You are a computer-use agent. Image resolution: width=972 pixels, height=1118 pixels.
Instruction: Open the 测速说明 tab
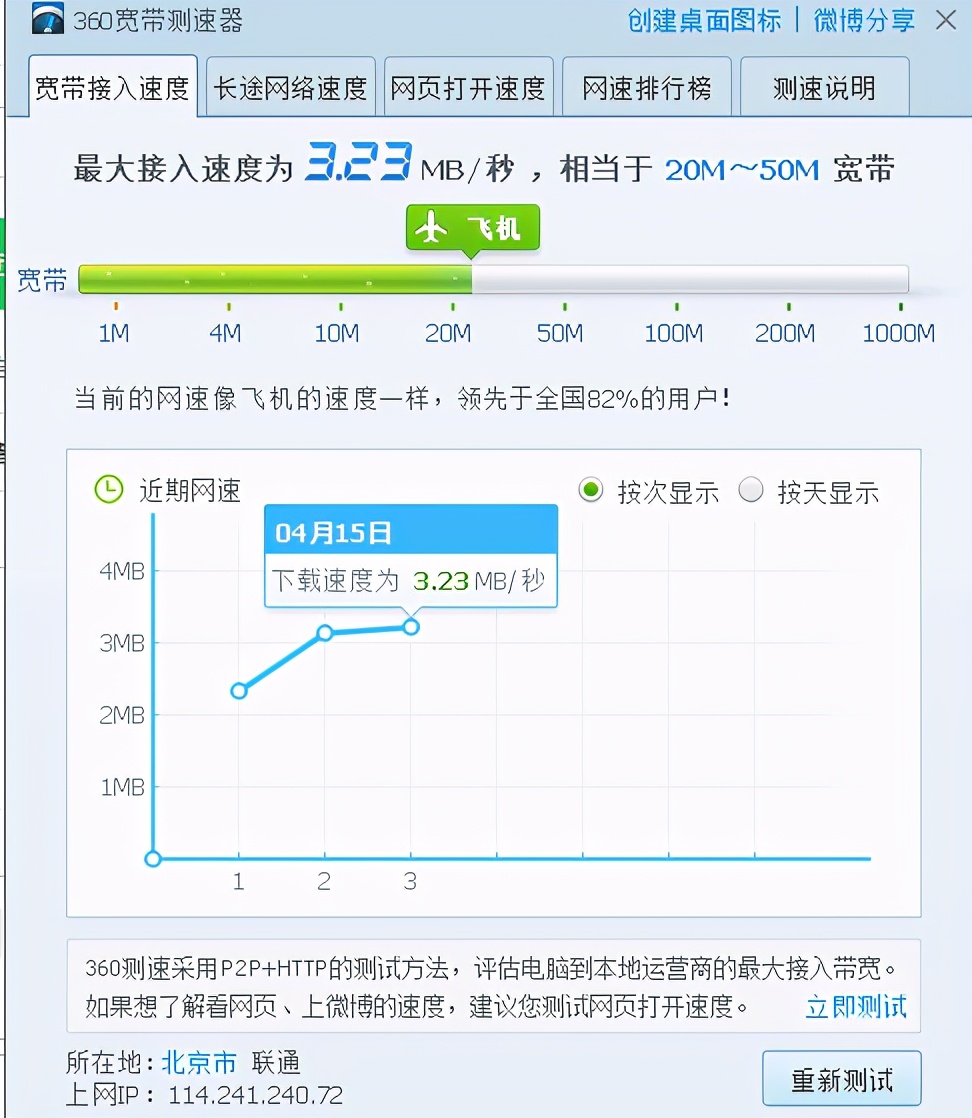[x=824, y=87]
